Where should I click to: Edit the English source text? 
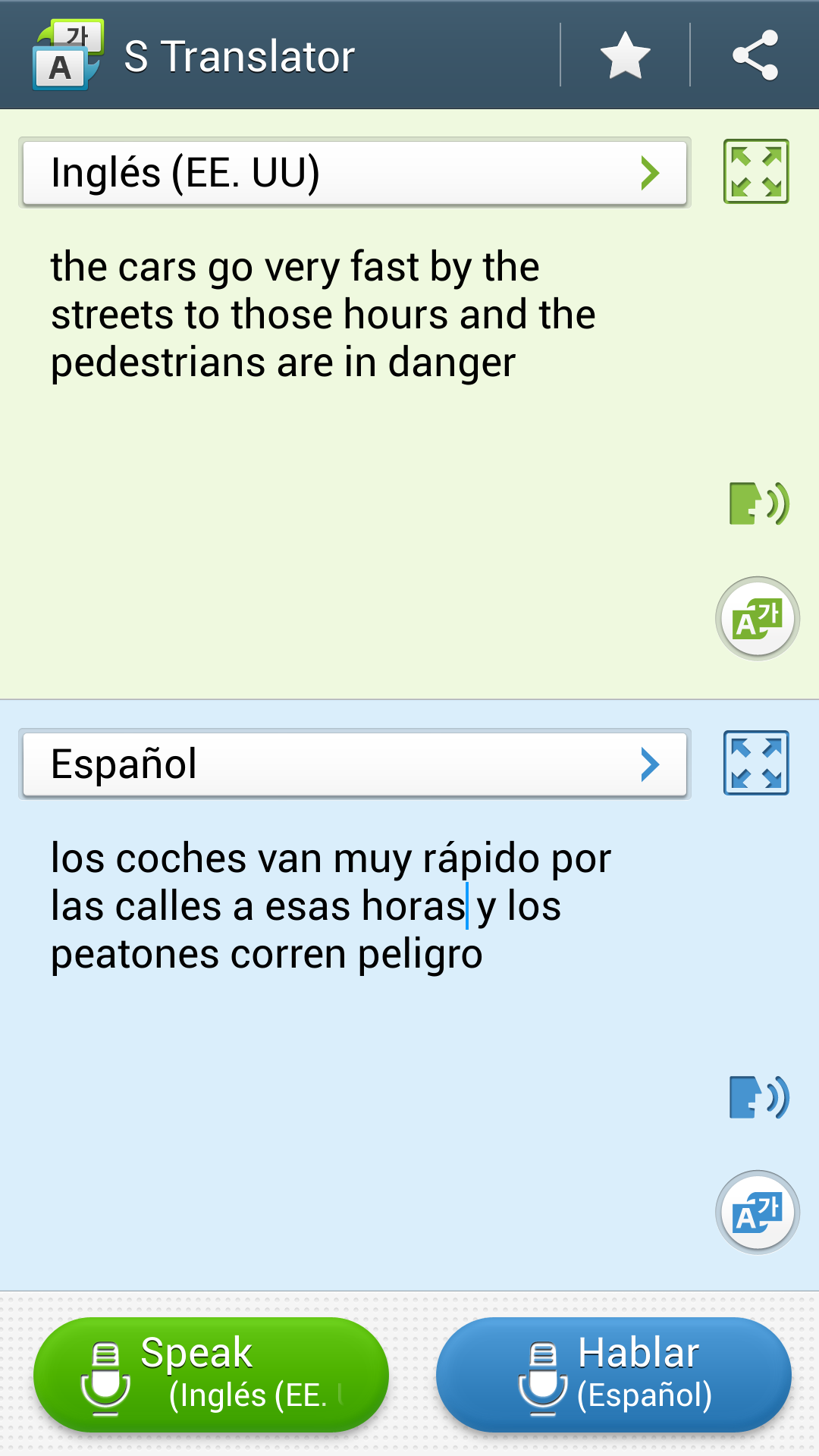(x=323, y=315)
